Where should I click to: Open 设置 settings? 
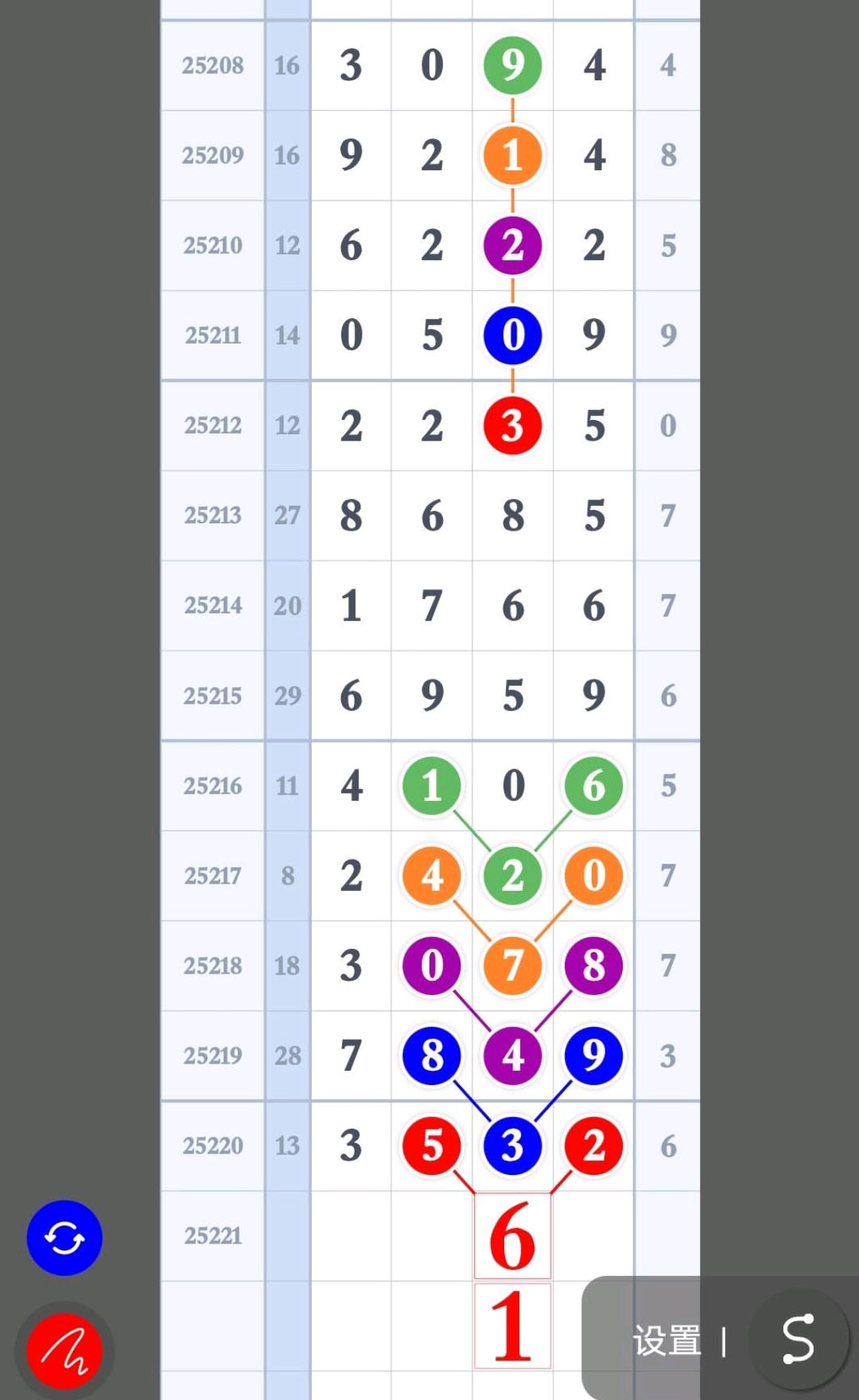click(x=667, y=1341)
